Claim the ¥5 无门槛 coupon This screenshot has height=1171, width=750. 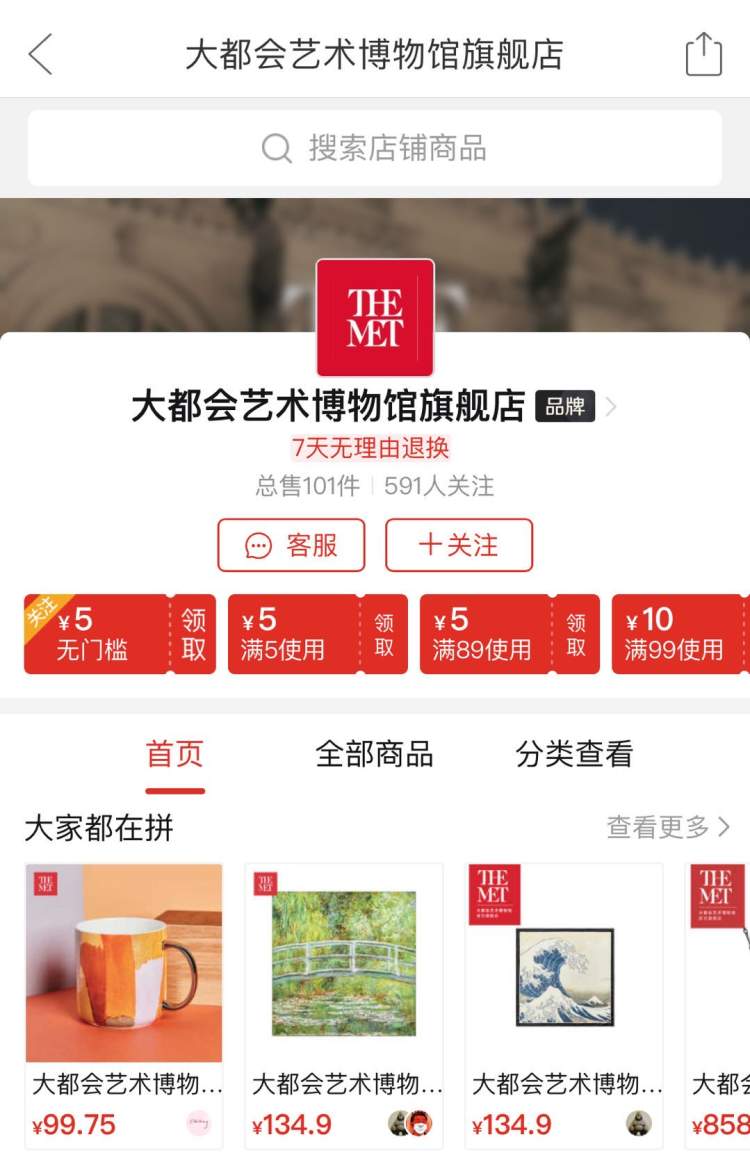click(193, 635)
